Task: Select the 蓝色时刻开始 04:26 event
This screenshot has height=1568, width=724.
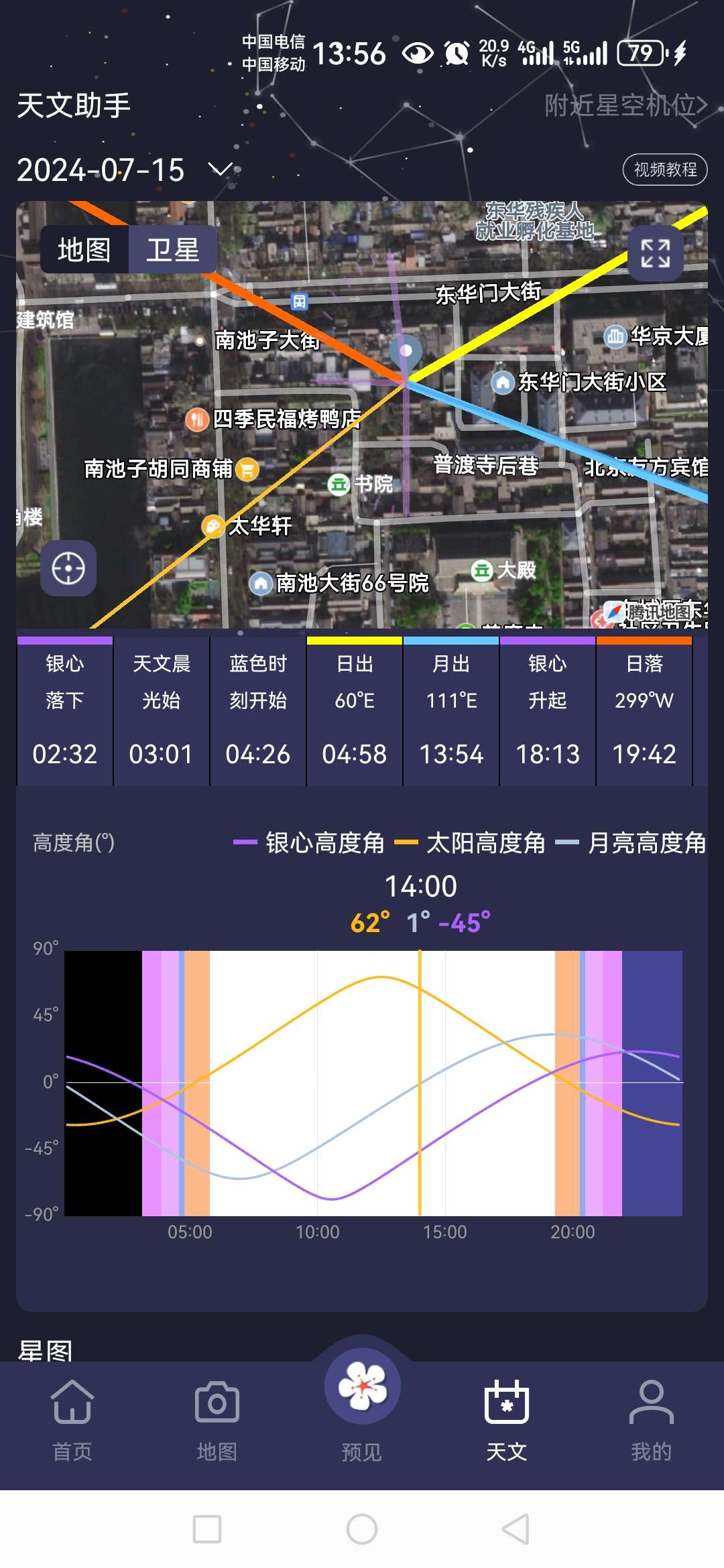Action: [258, 710]
